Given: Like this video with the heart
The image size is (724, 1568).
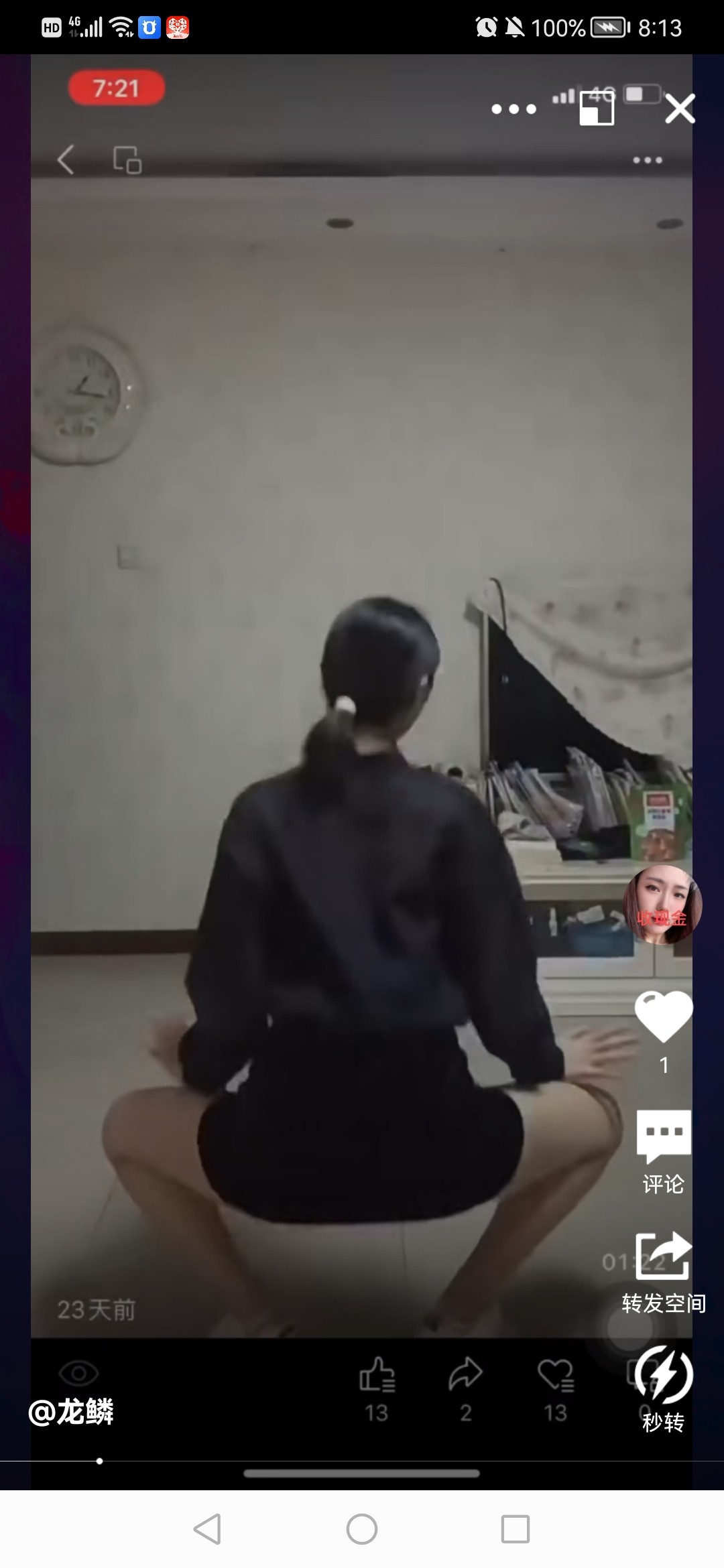Looking at the screenshot, I should point(663,1017).
